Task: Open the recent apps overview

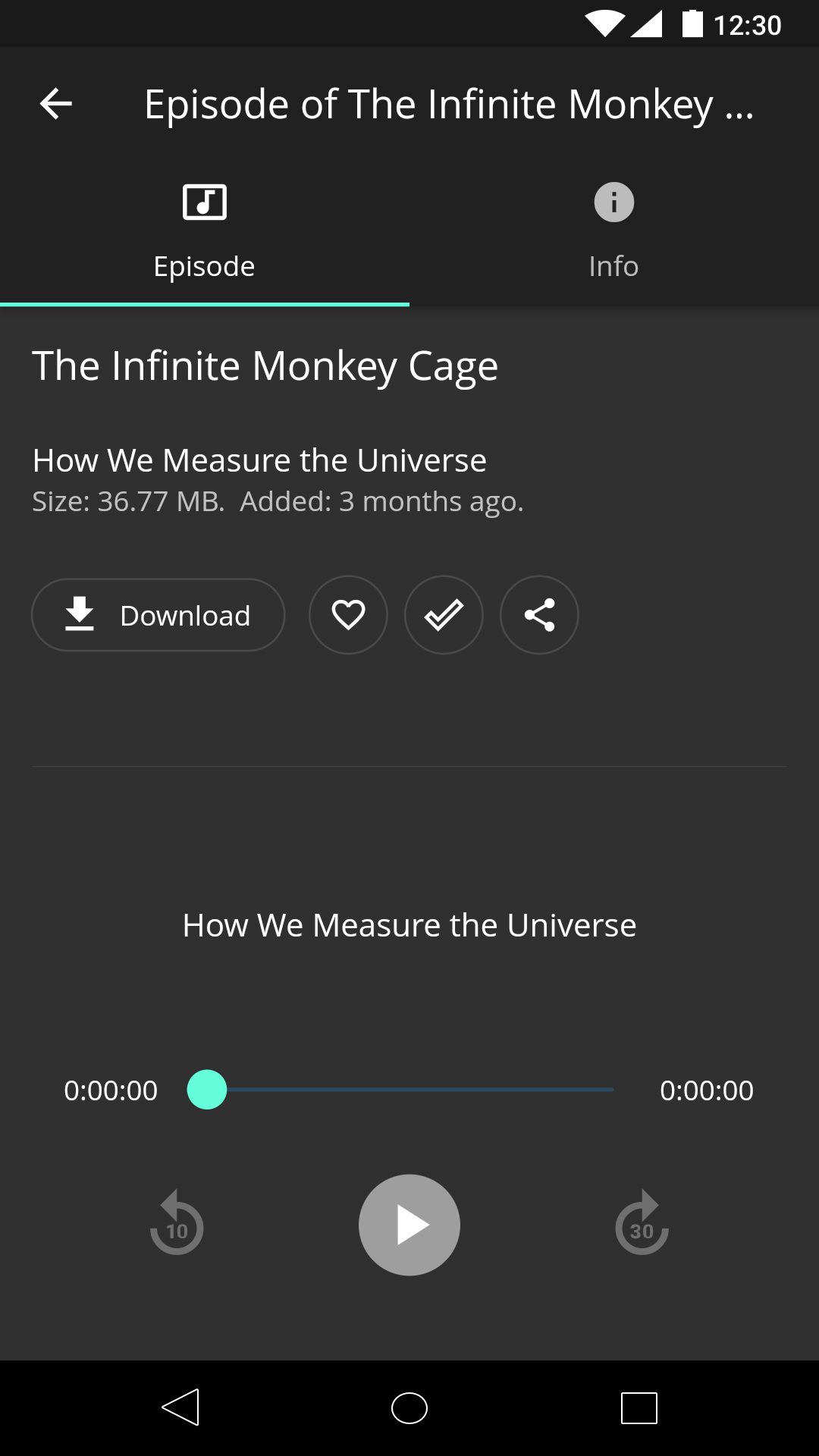Action: [639, 1408]
